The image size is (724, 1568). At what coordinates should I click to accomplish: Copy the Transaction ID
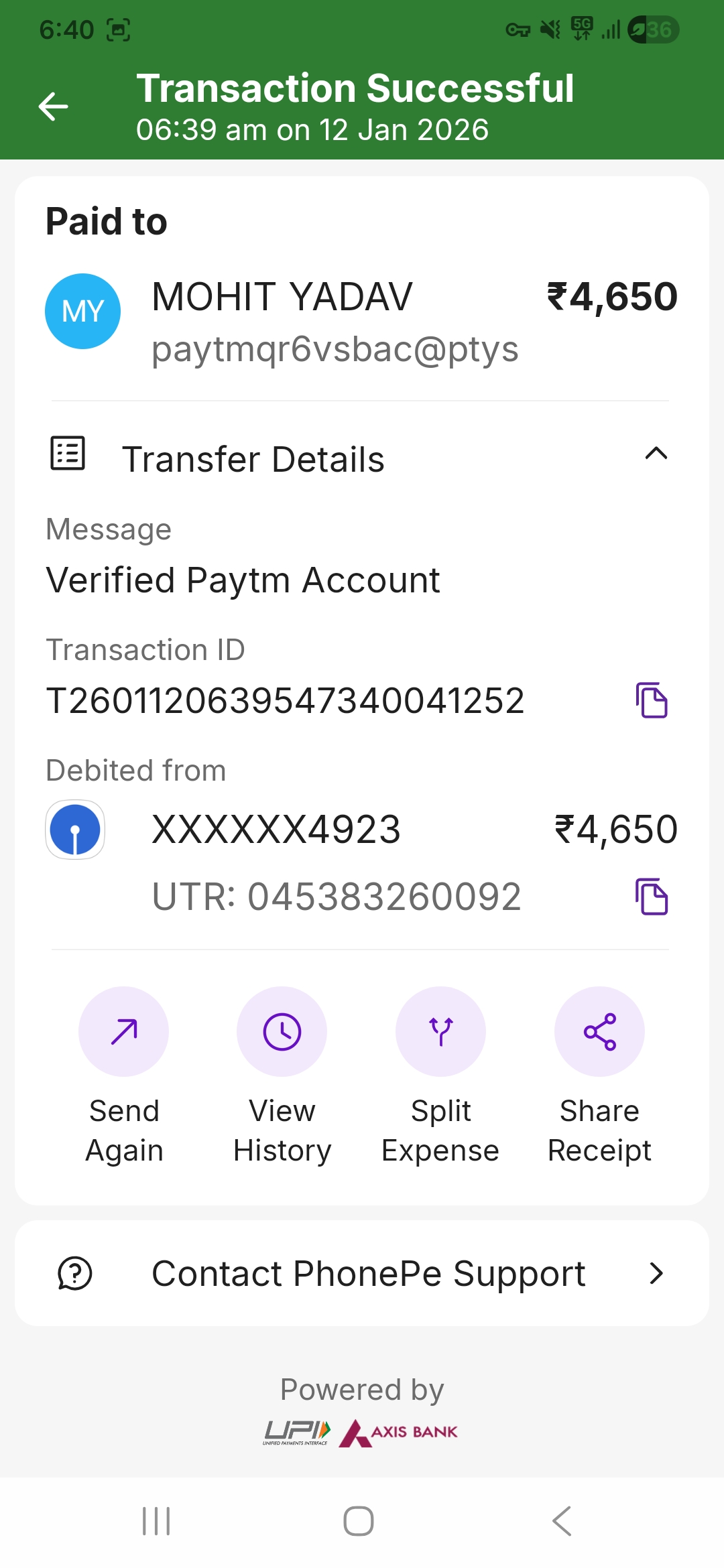(x=652, y=700)
